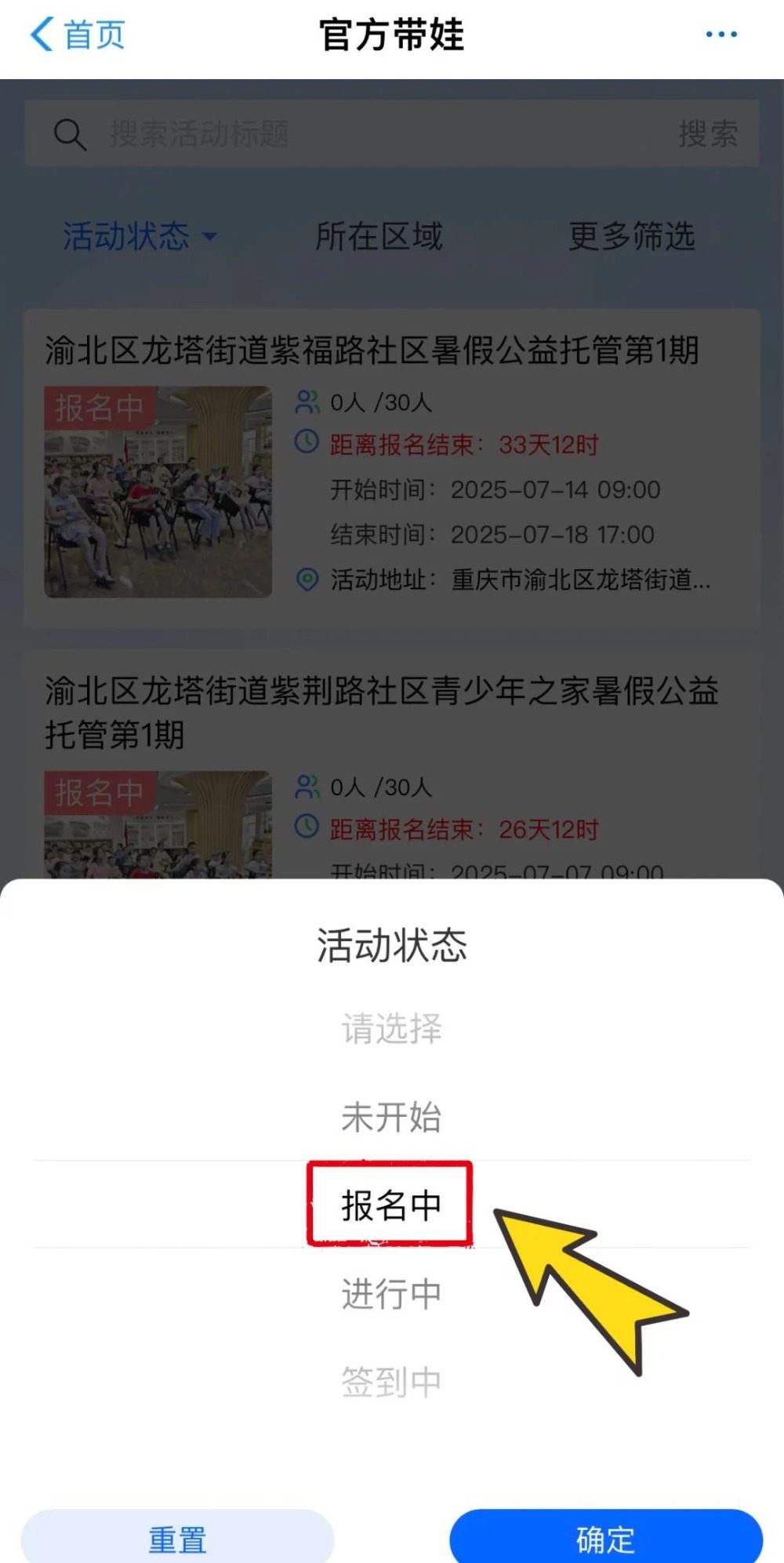
Task: Select 进行中 activity status
Action: point(391,1293)
